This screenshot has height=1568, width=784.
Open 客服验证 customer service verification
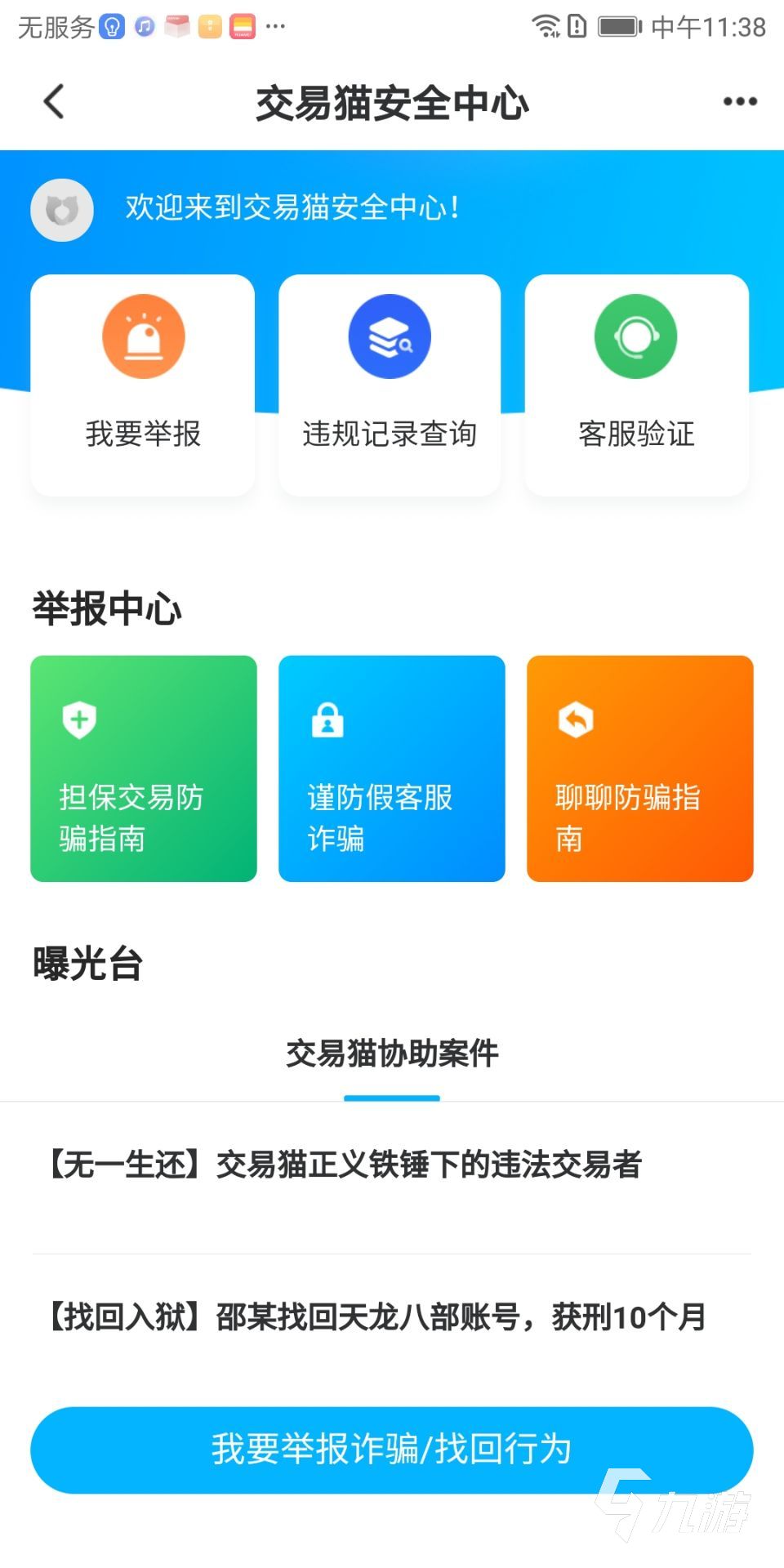pyautogui.click(x=636, y=385)
